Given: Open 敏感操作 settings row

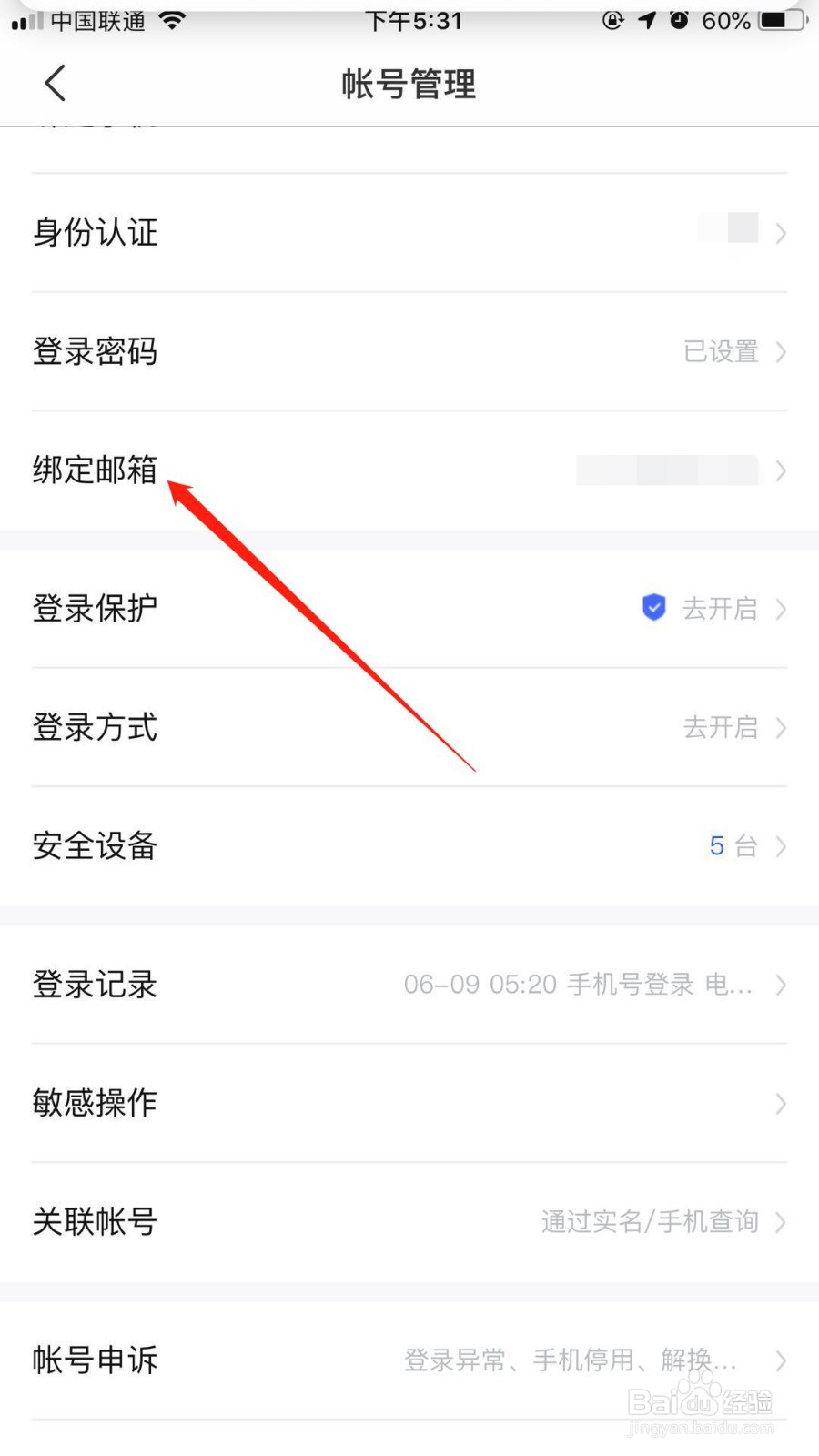Looking at the screenshot, I should (x=409, y=1103).
